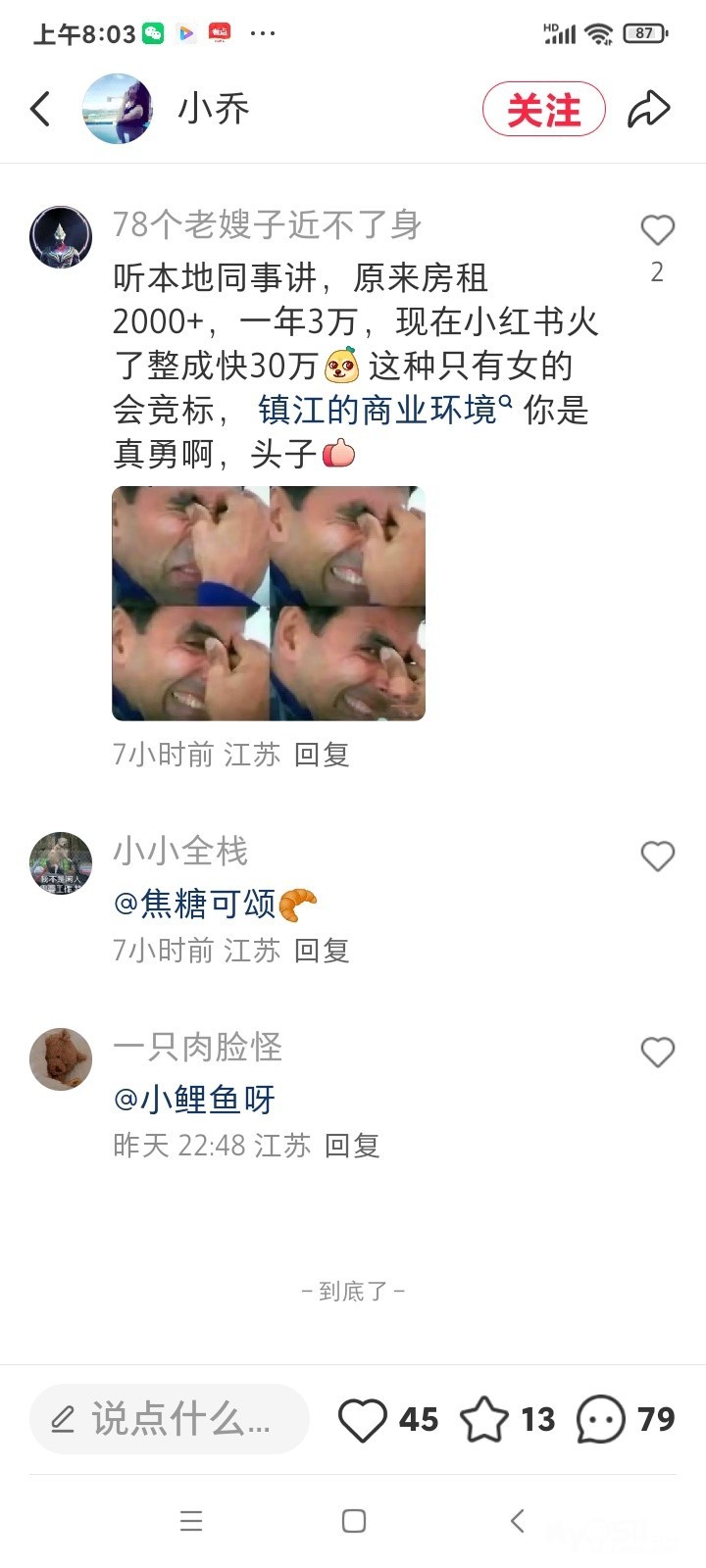This screenshot has width=706, height=1568.
Task: Open the @小鲤鱼呀 mention
Action: 194,1099
